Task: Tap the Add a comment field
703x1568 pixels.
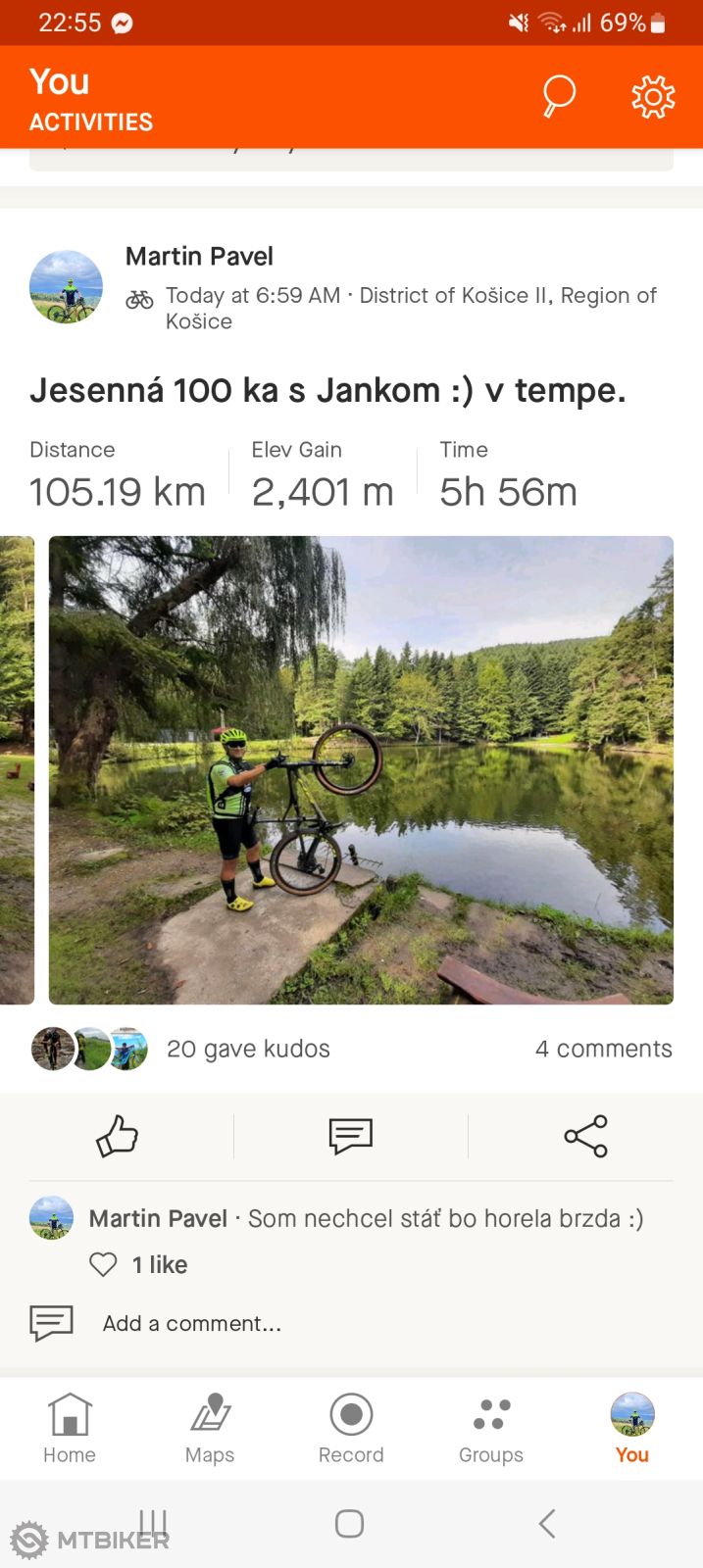Action: 192,1324
